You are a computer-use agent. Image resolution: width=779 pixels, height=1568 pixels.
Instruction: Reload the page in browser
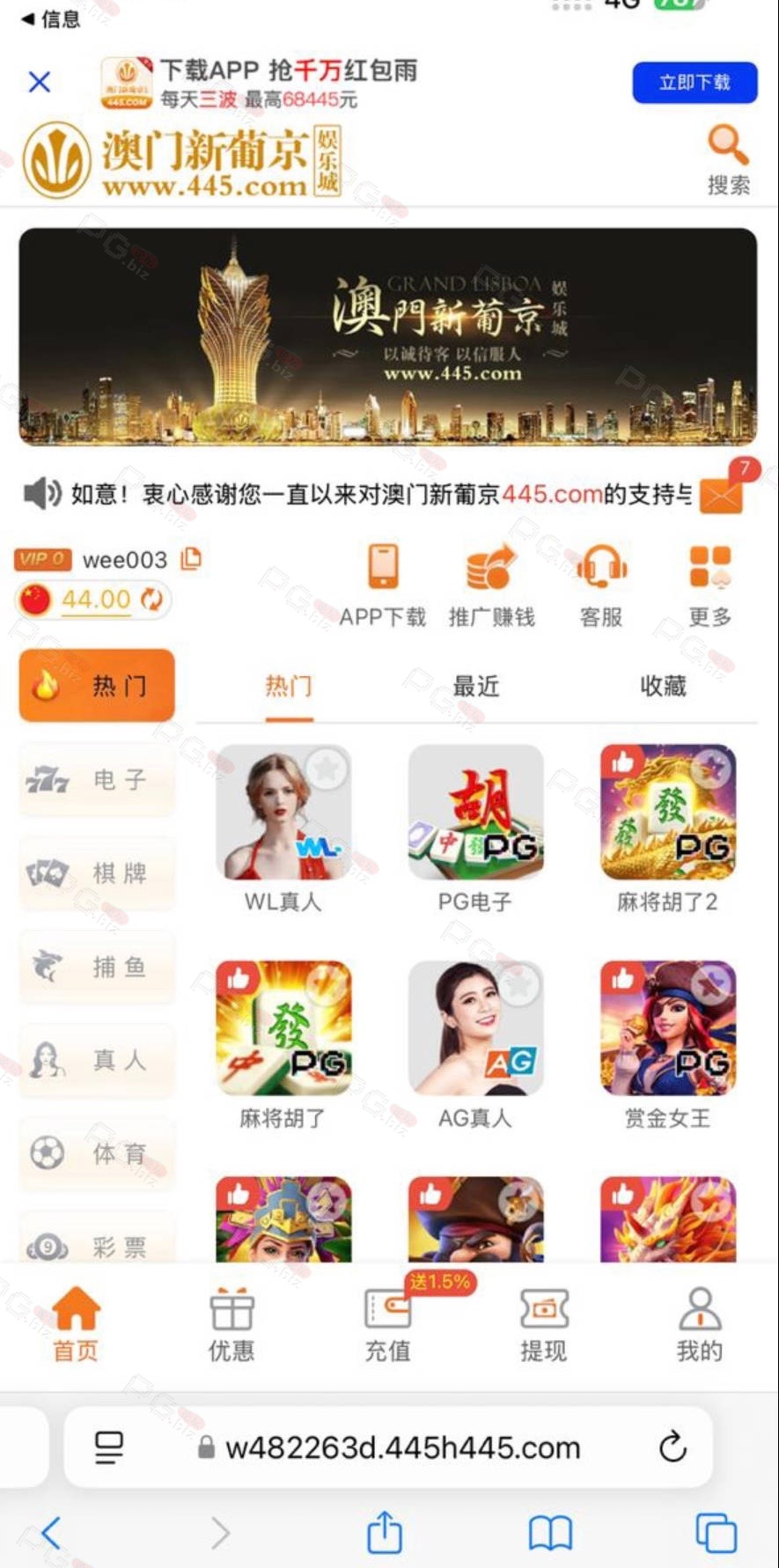click(x=672, y=1447)
